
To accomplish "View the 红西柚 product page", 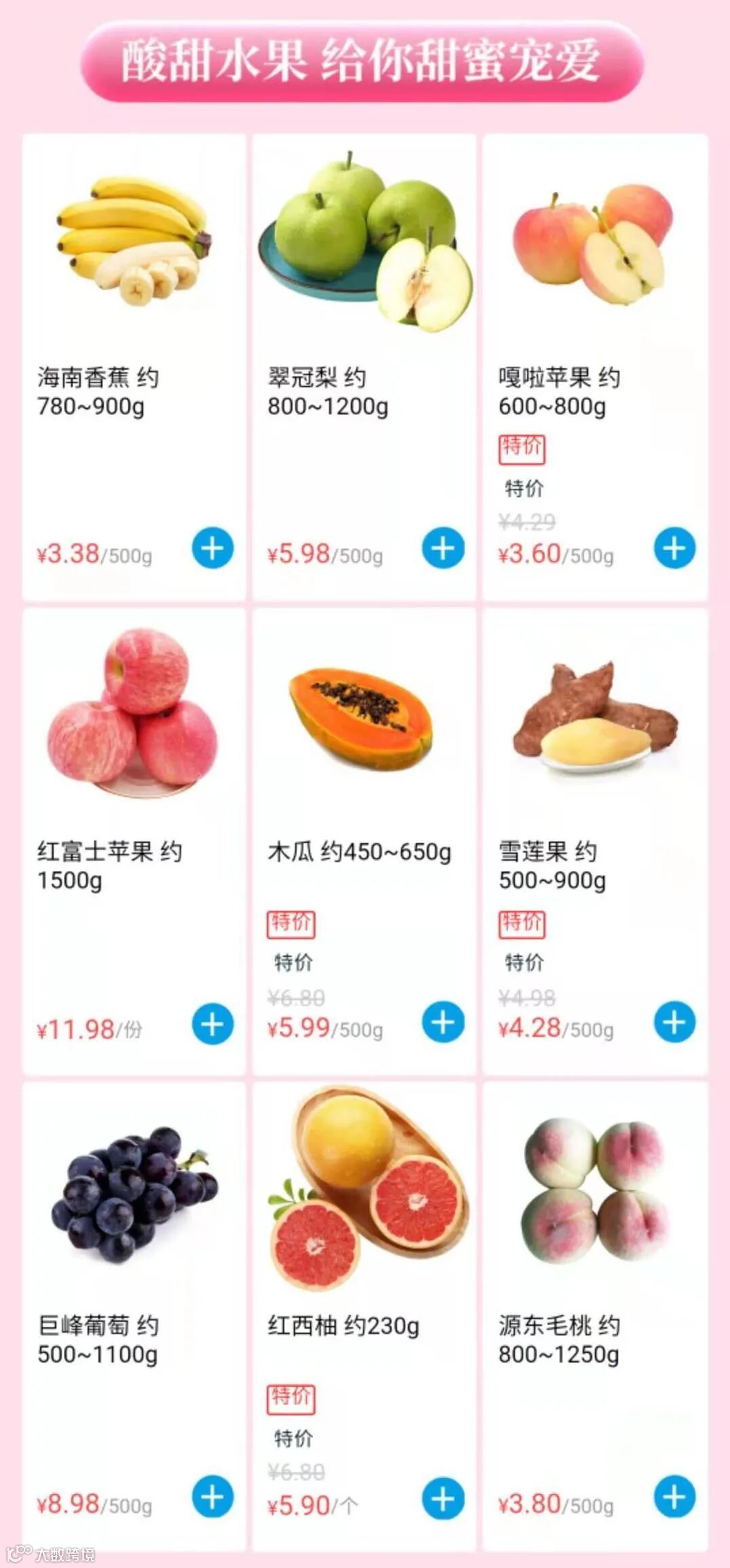I will coord(364,1187).
